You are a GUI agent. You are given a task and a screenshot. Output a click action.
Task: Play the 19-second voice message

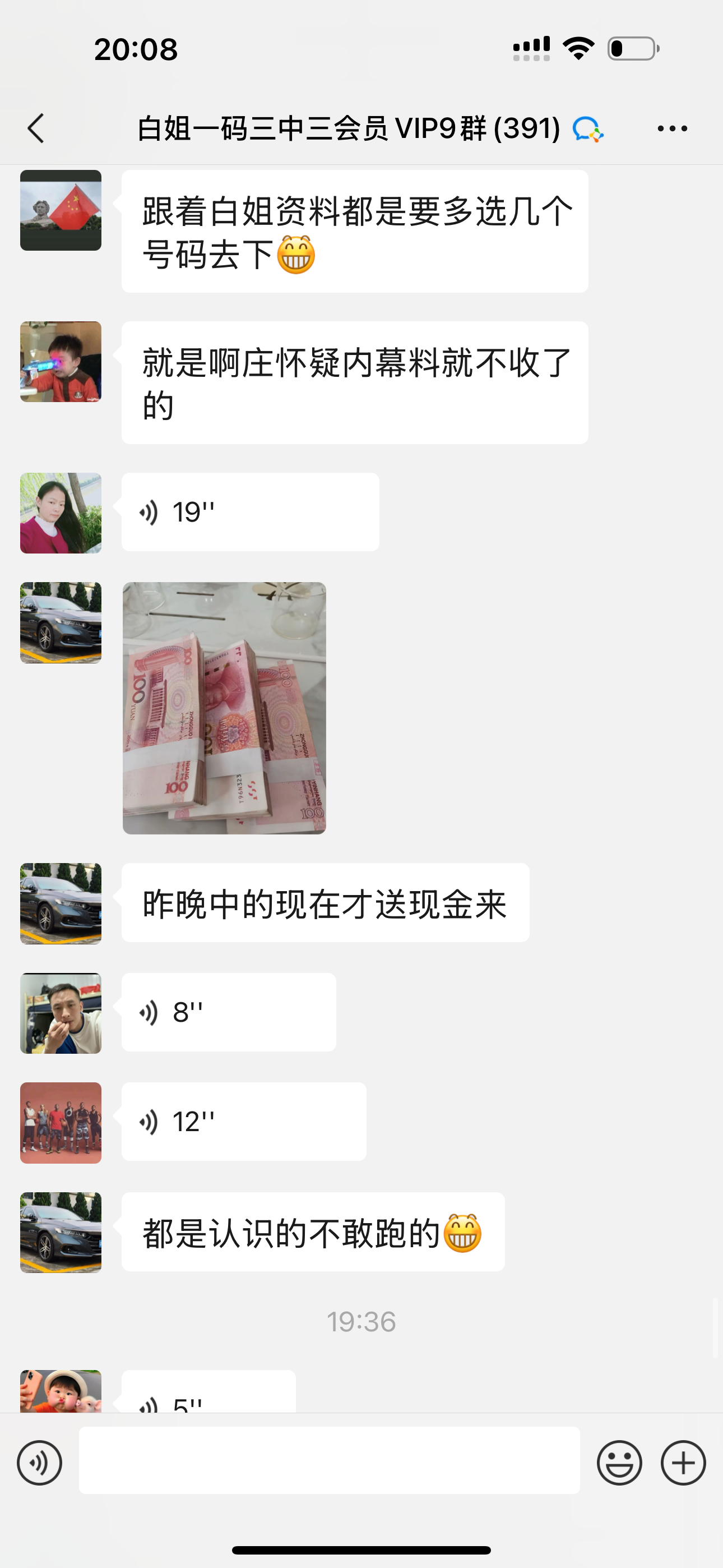(249, 512)
